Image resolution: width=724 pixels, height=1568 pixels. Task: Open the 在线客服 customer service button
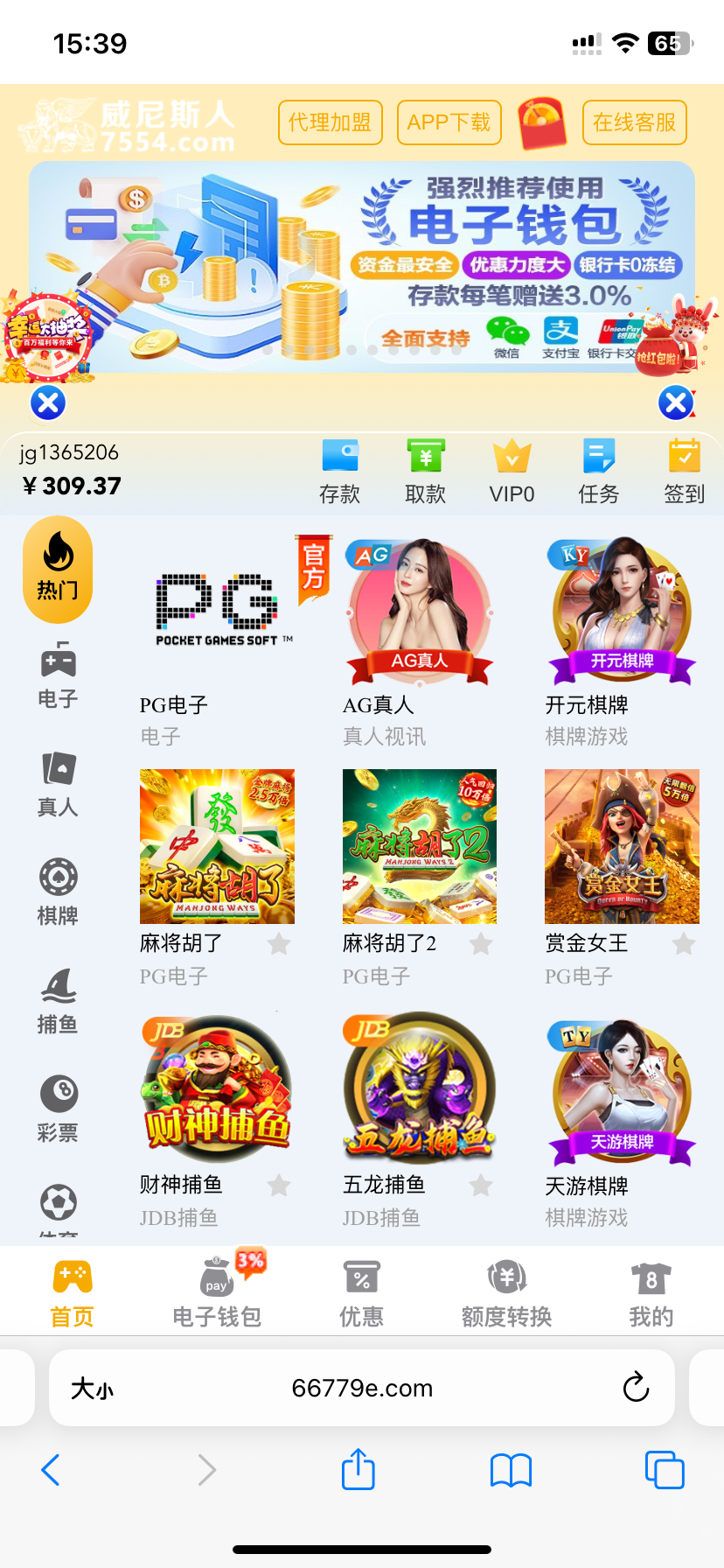pos(634,122)
